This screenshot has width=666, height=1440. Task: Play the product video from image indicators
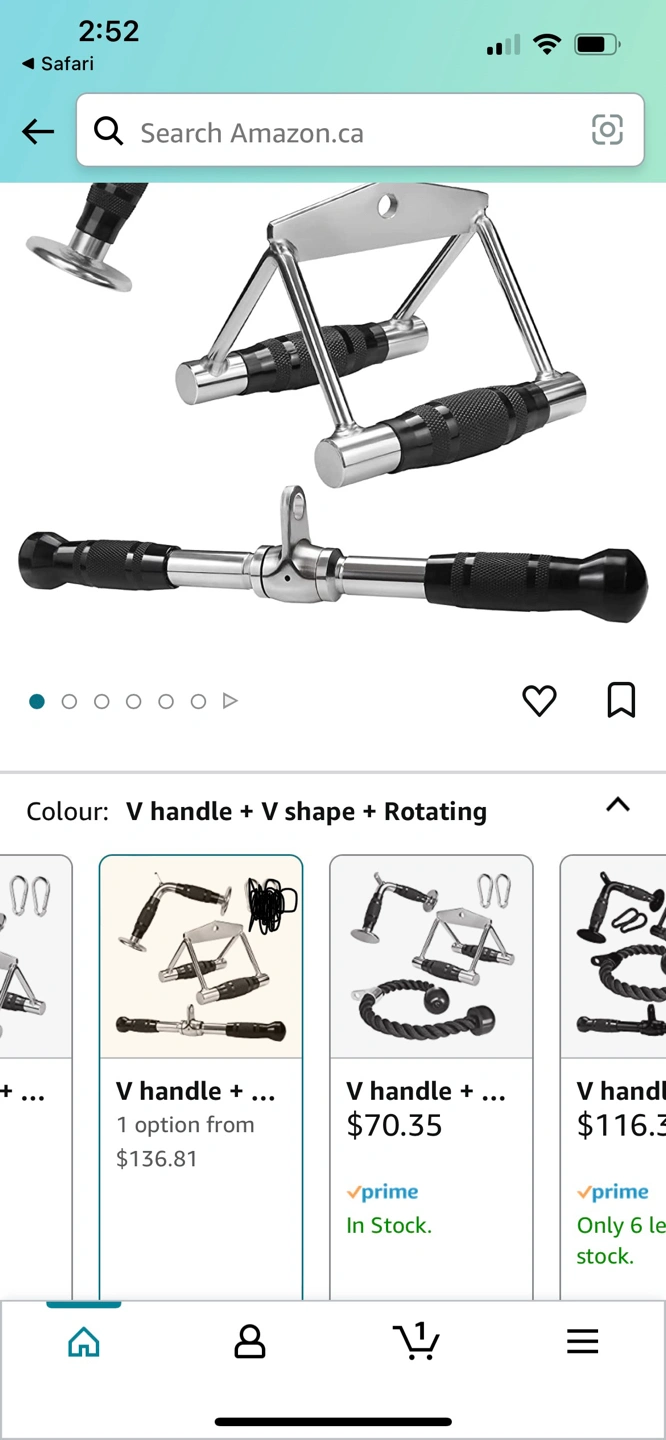[x=230, y=701]
